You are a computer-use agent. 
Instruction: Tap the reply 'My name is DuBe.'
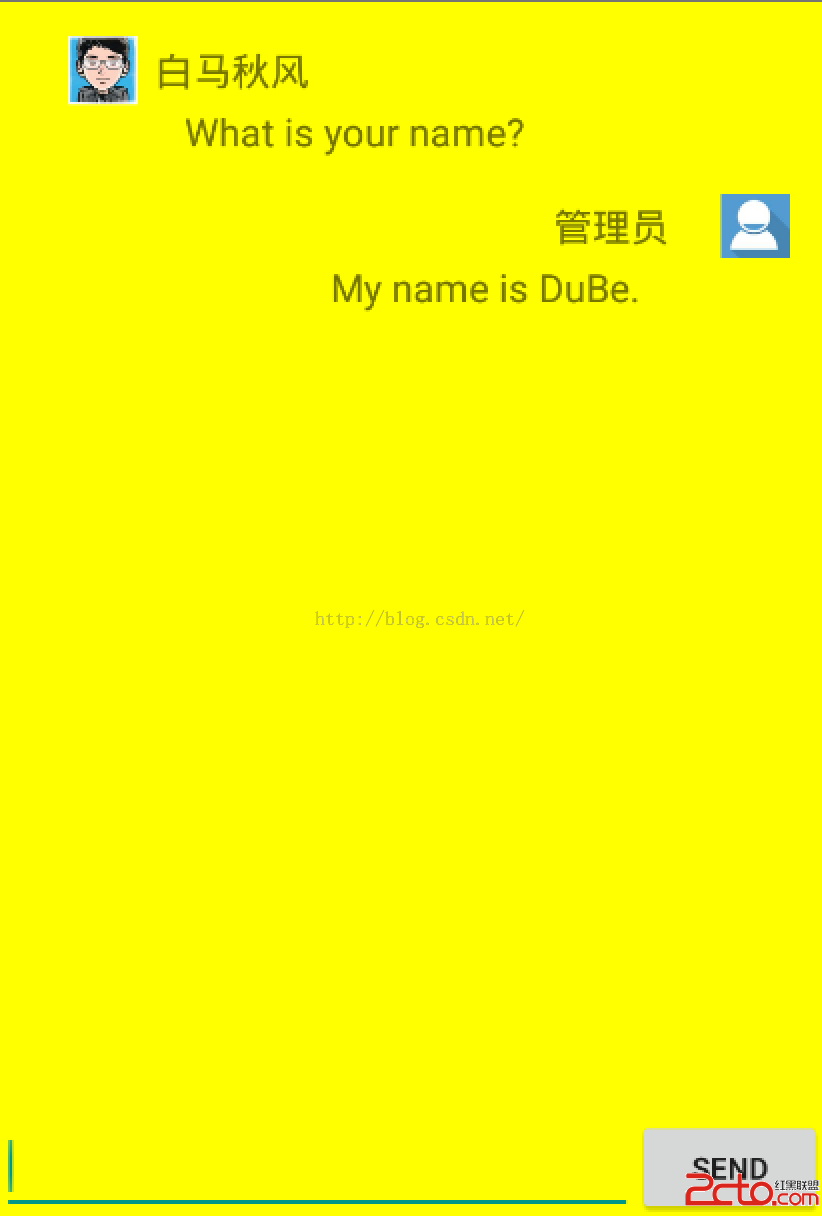pyautogui.click(x=486, y=289)
